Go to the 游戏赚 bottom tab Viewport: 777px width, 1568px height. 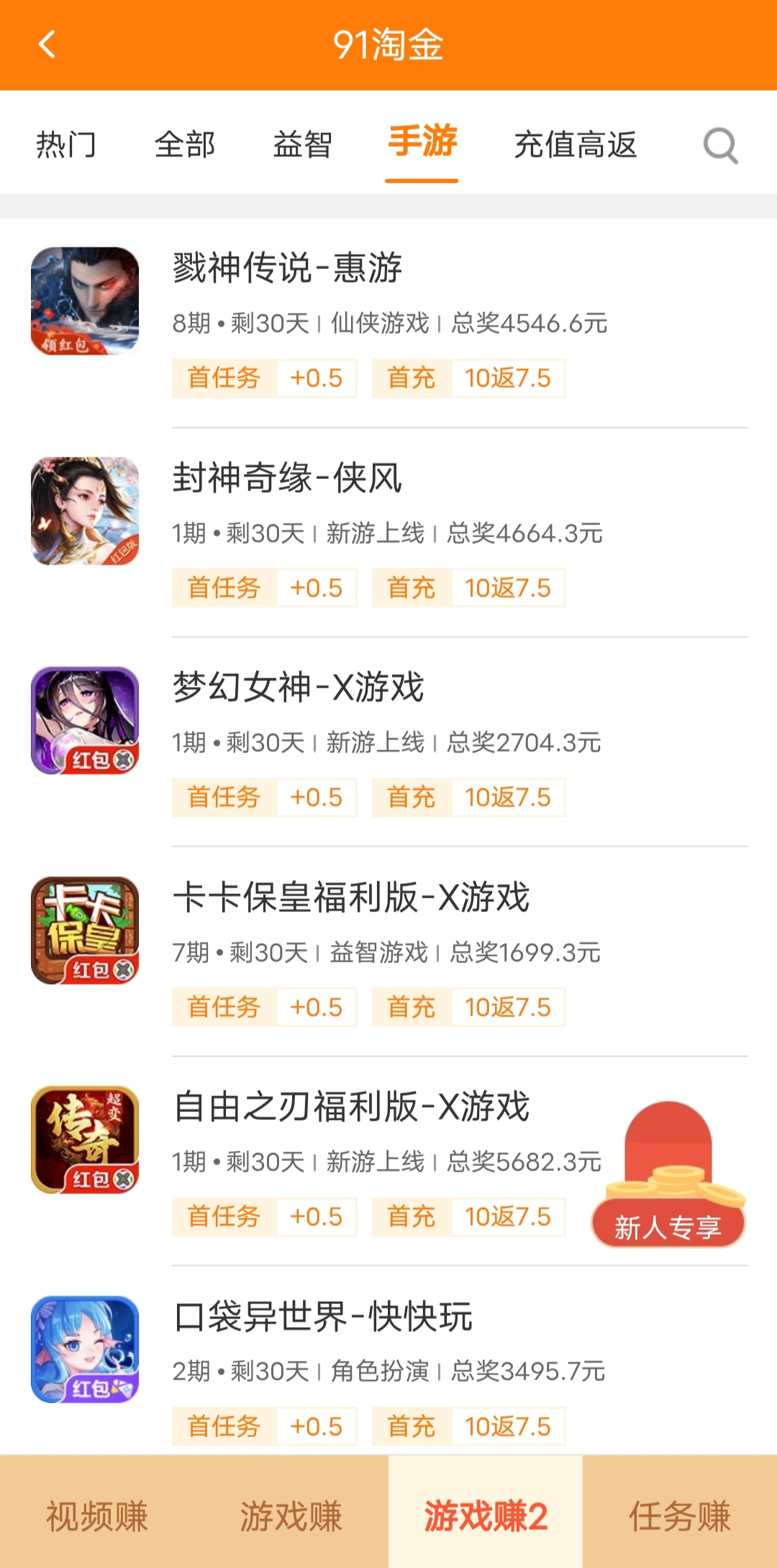coord(291,1515)
